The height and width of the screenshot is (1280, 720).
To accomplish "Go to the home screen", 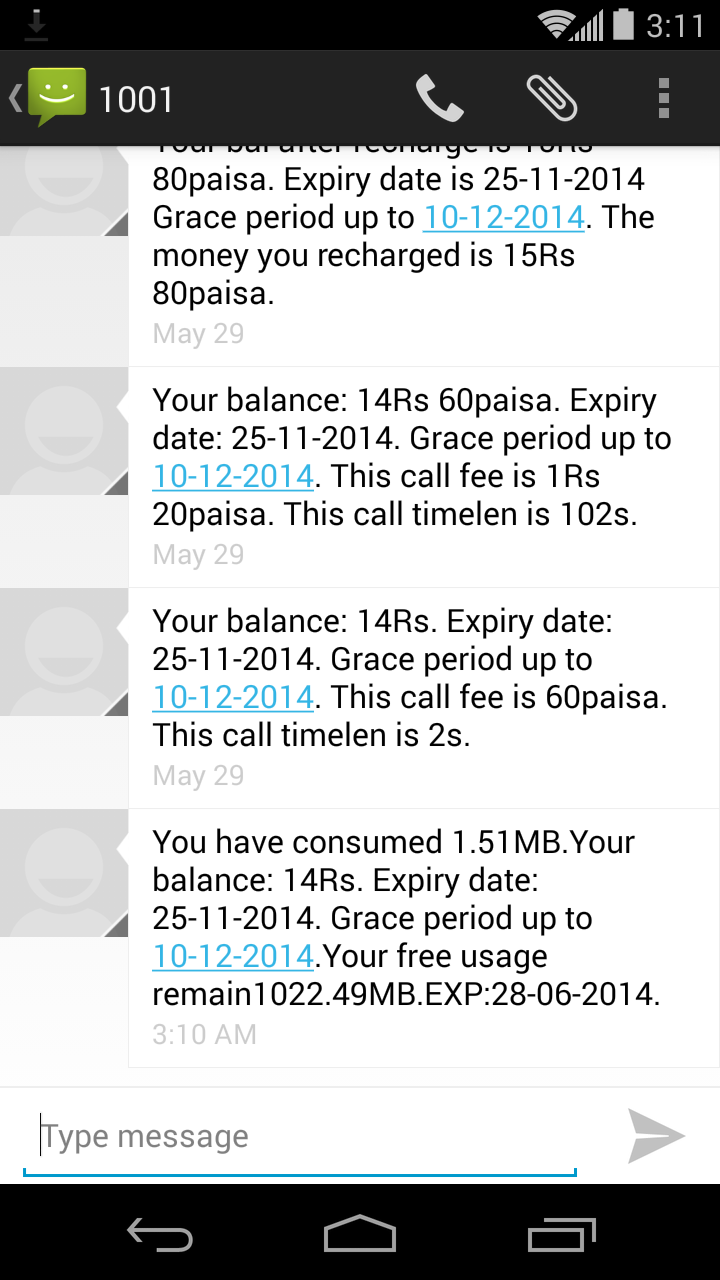I will pos(360,1233).
